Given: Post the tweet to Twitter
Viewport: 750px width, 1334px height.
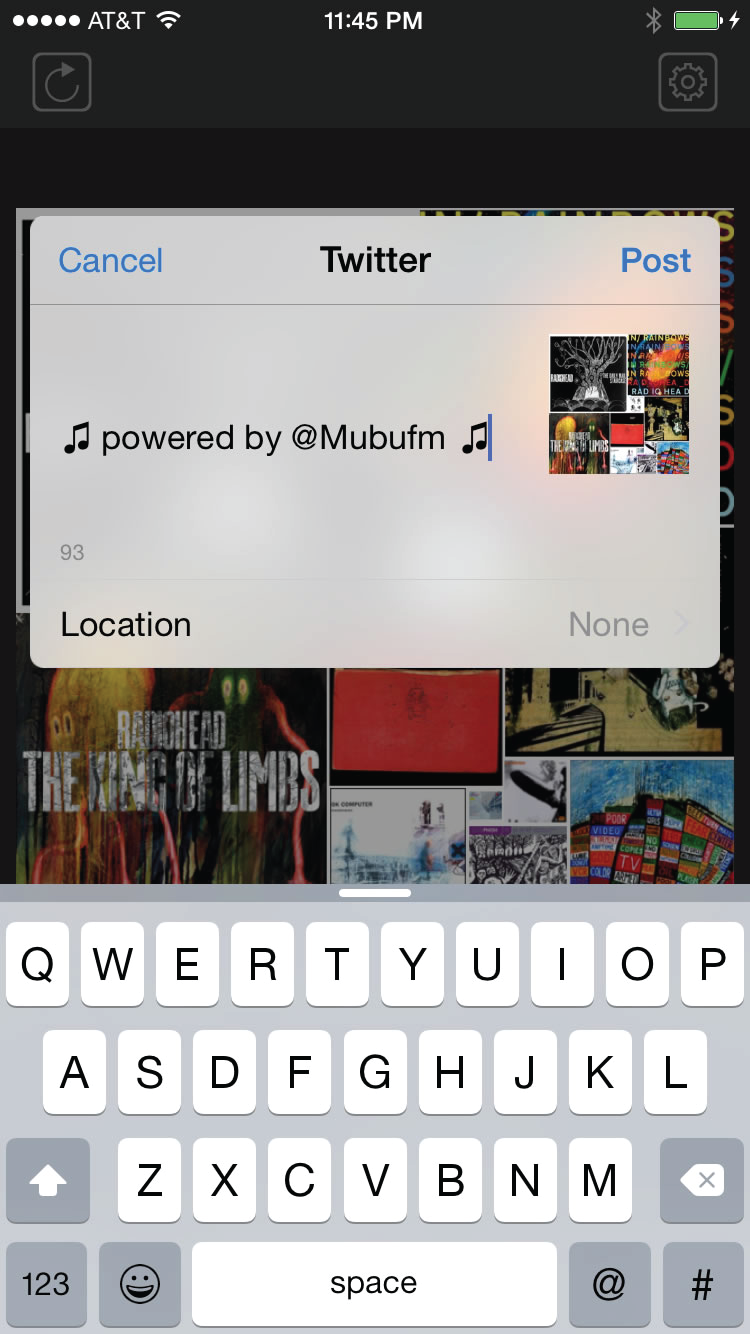Looking at the screenshot, I should pos(655,260).
